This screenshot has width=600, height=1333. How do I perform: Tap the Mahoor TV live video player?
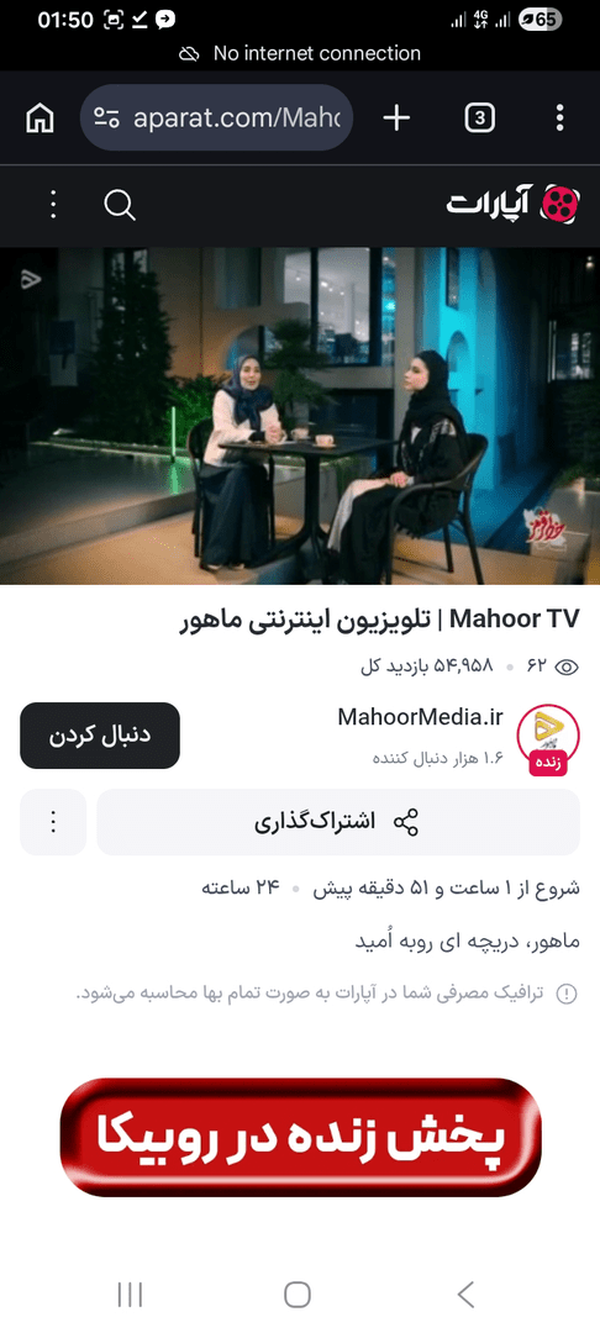pyautogui.click(x=300, y=415)
